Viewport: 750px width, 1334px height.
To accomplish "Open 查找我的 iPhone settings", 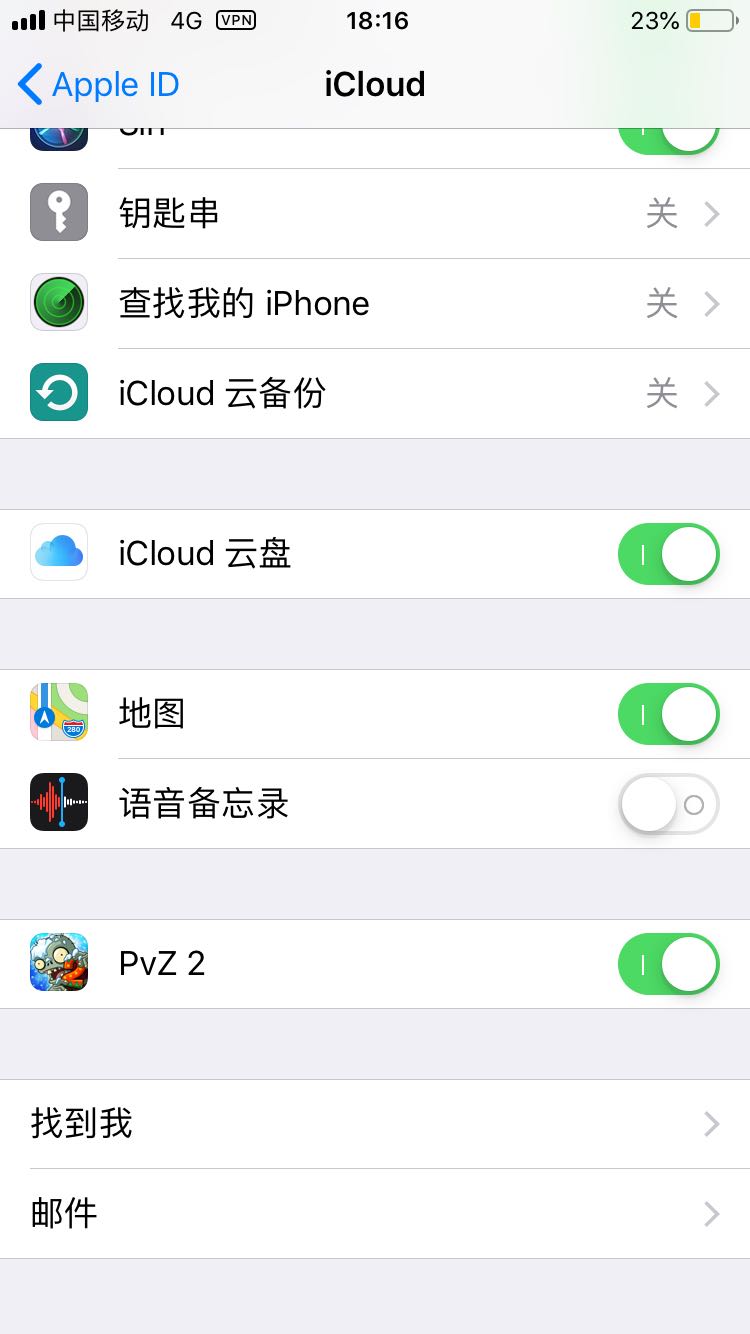I will [x=375, y=304].
